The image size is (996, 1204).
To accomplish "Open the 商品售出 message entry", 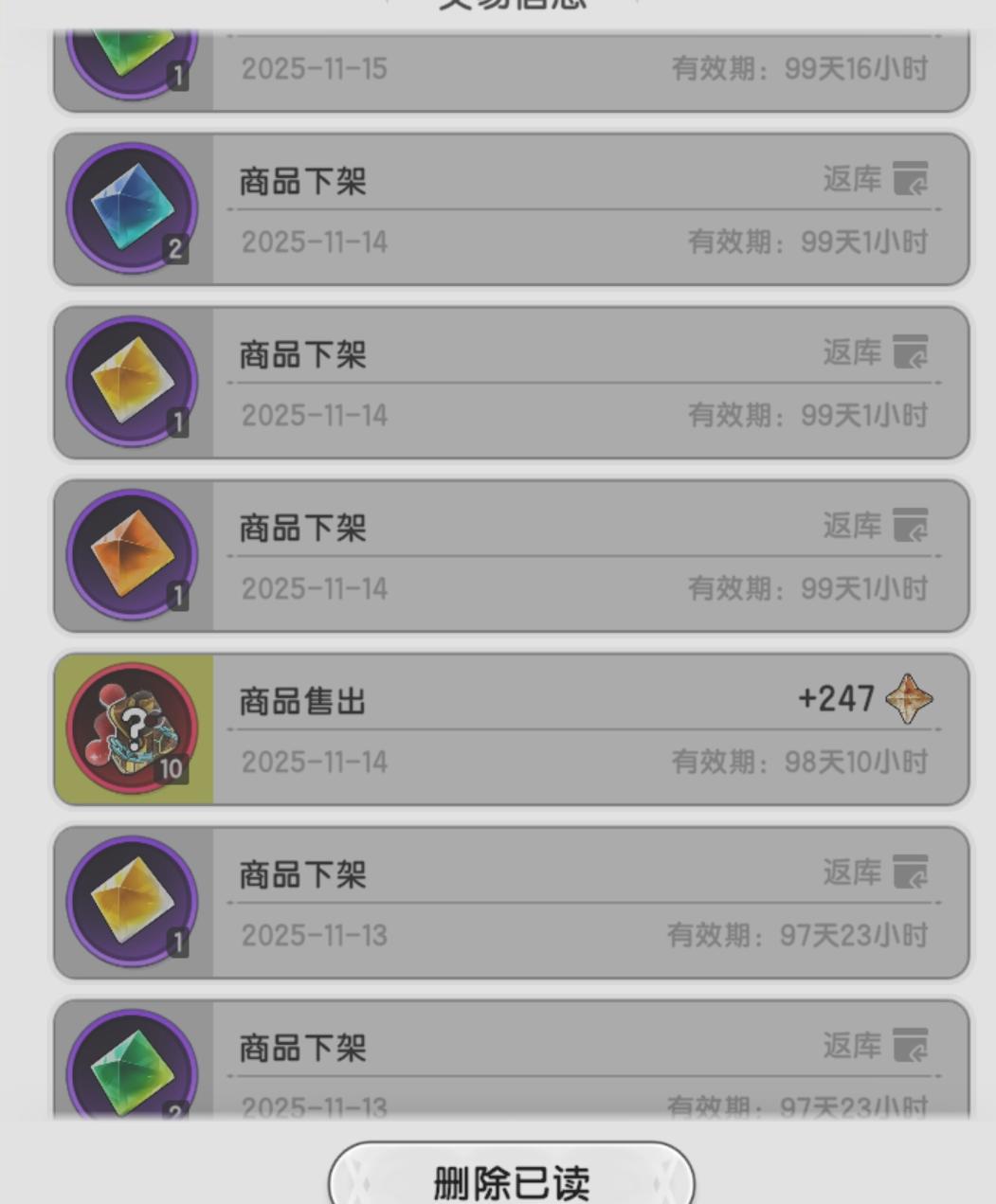I will click(301, 702).
